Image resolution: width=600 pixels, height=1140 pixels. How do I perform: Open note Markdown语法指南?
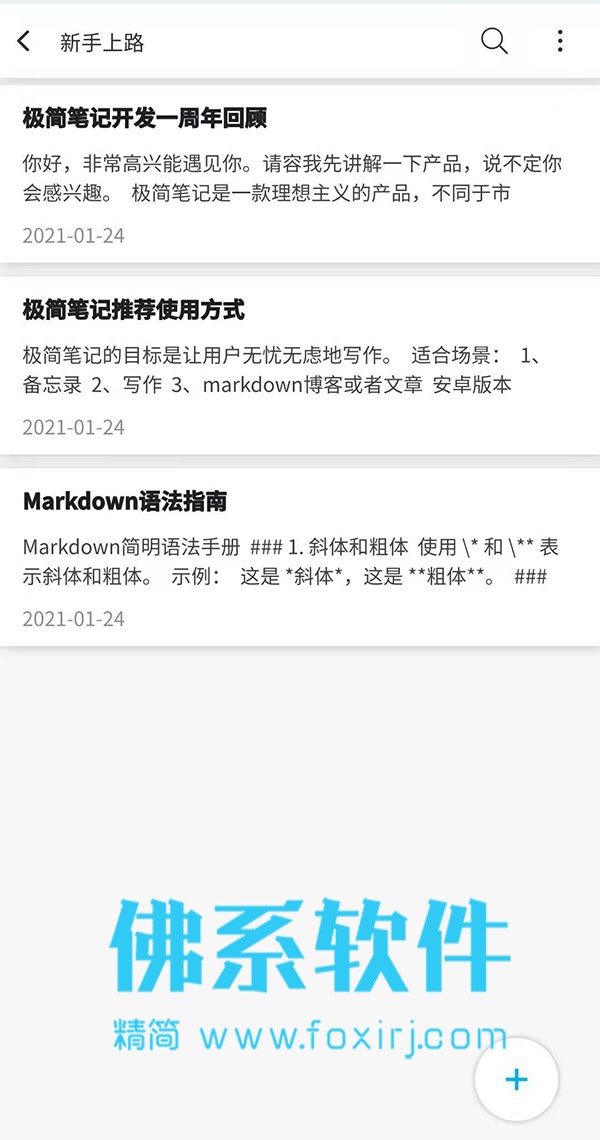[x=300, y=557]
